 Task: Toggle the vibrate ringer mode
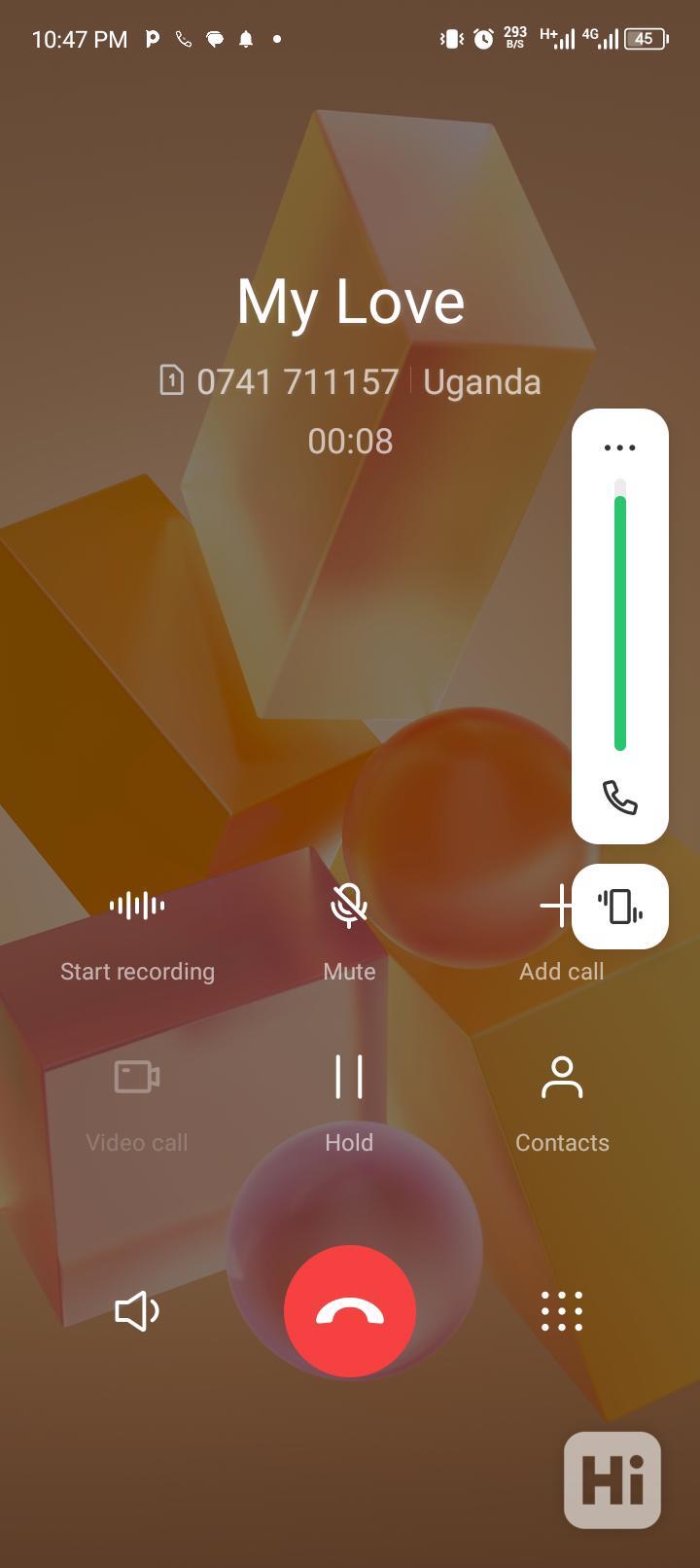[620, 907]
